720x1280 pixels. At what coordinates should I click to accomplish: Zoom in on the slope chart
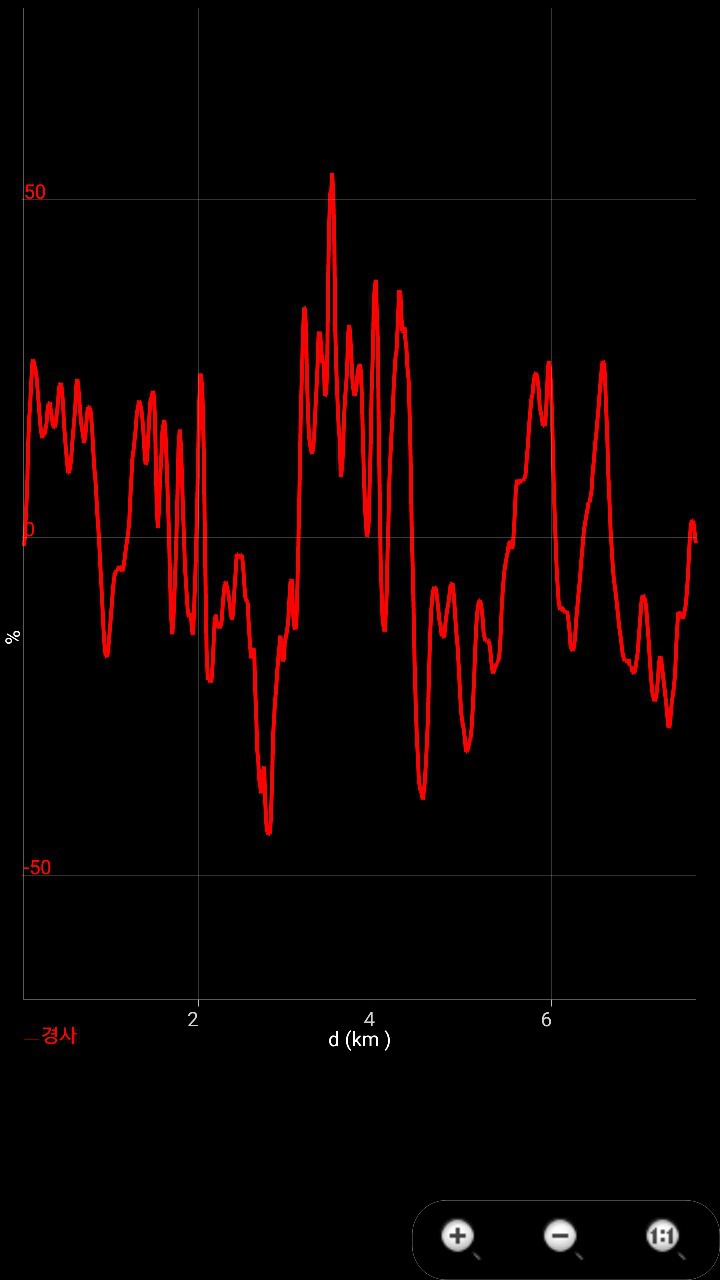459,1237
